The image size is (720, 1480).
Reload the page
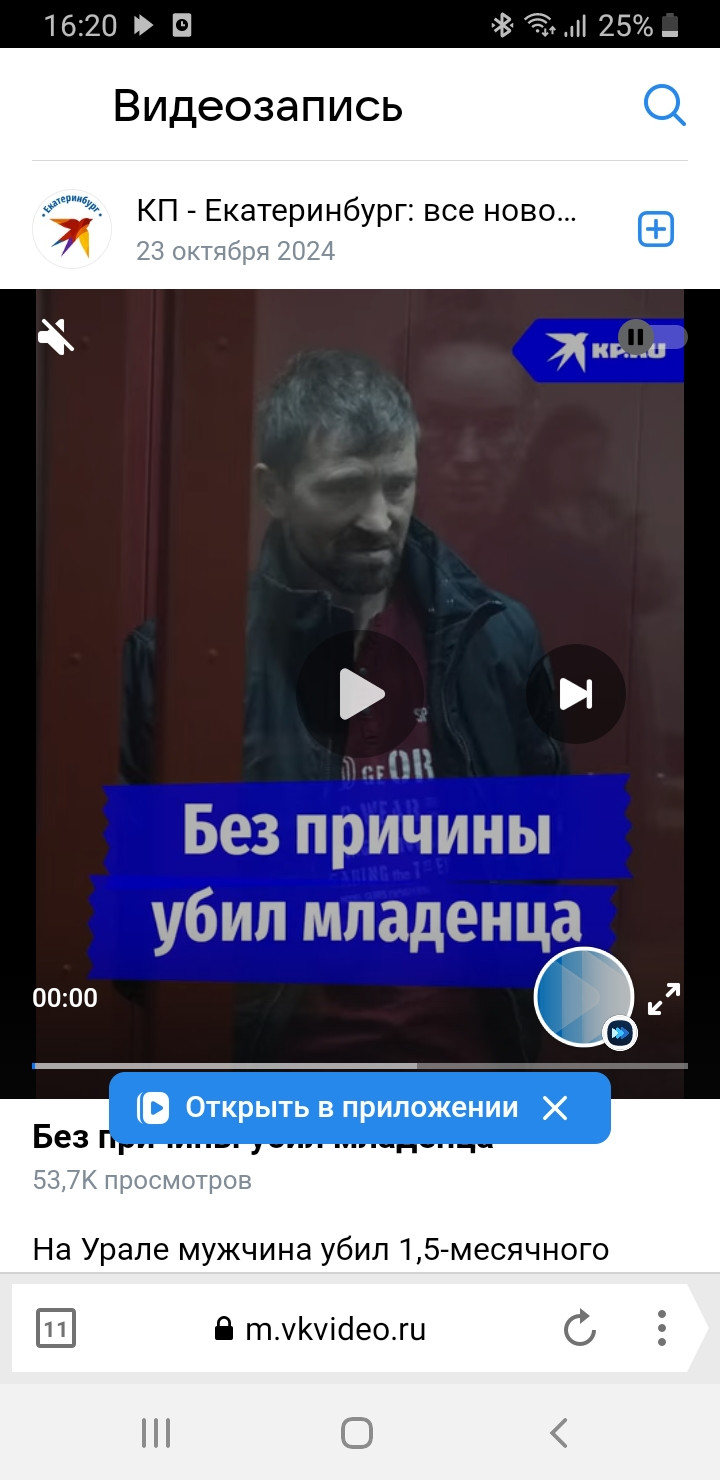(580, 1329)
